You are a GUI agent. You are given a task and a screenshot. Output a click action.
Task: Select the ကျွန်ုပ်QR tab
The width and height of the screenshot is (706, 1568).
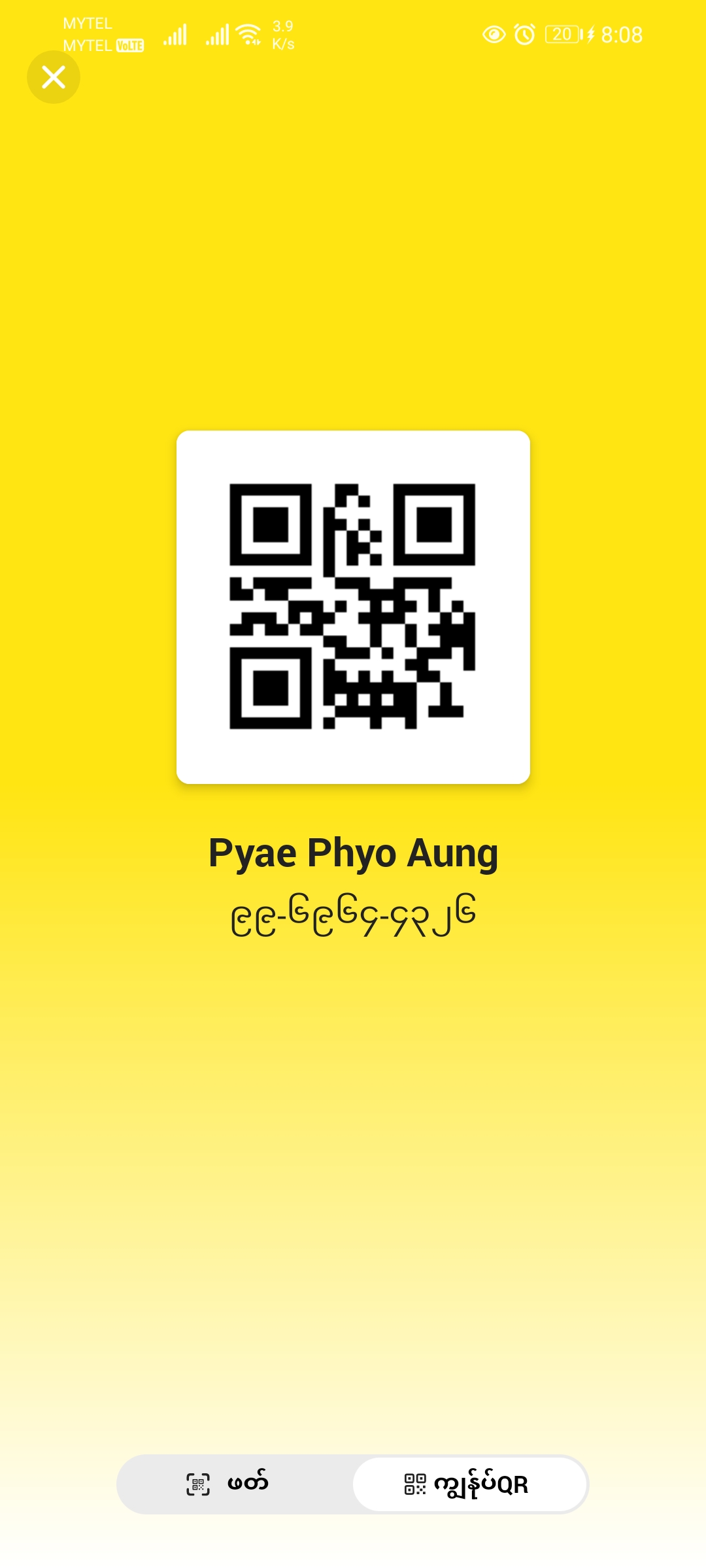tap(469, 1484)
